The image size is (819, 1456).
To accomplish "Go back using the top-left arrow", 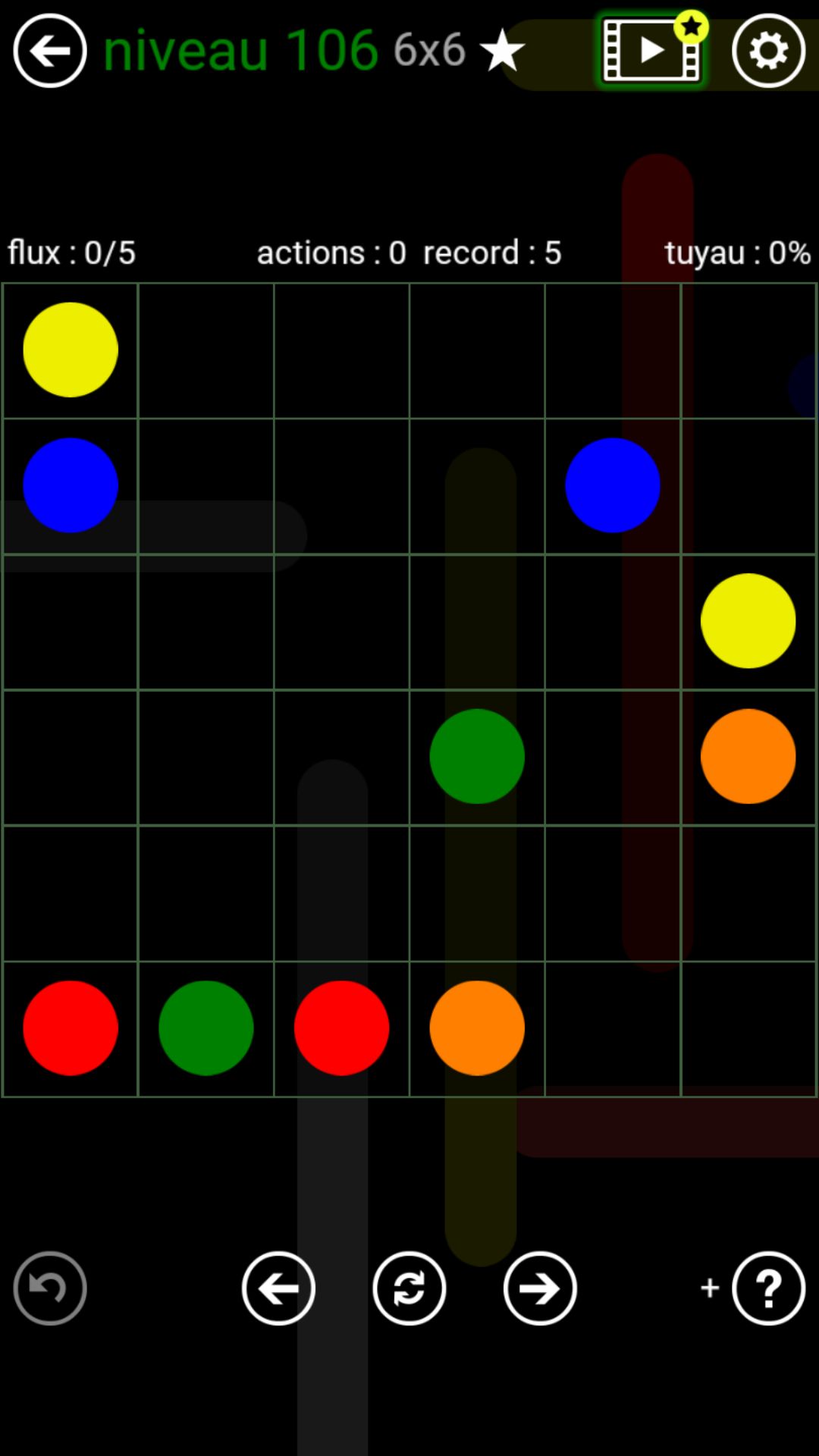I will 50,51.
